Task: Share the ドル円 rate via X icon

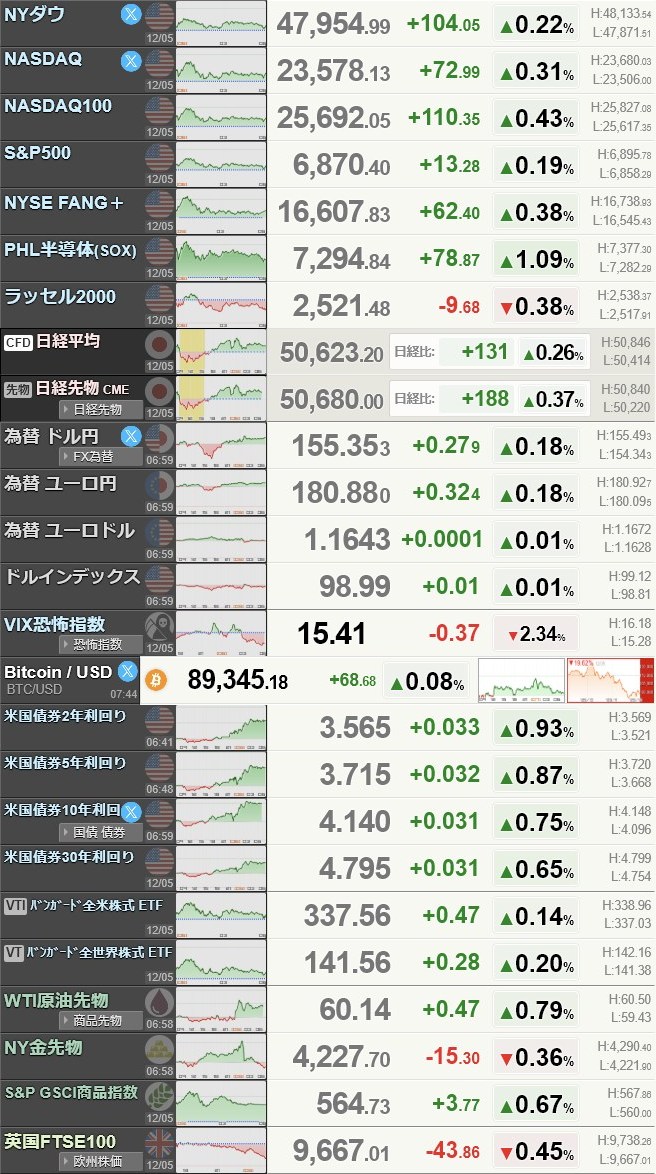Action: point(131,436)
